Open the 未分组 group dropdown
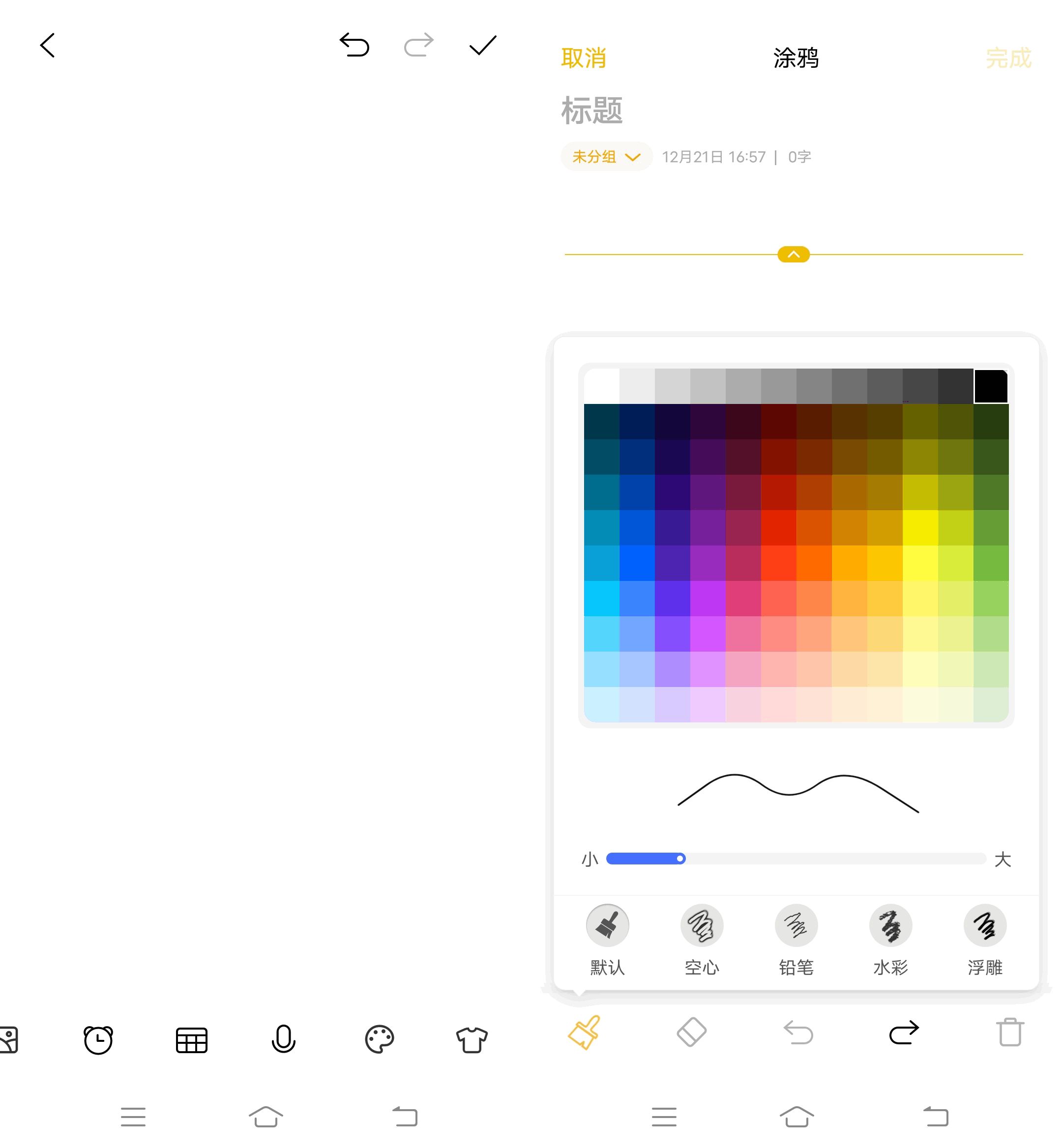This screenshot has width=1062, height=1148. pyautogui.click(x=606, y=157)
